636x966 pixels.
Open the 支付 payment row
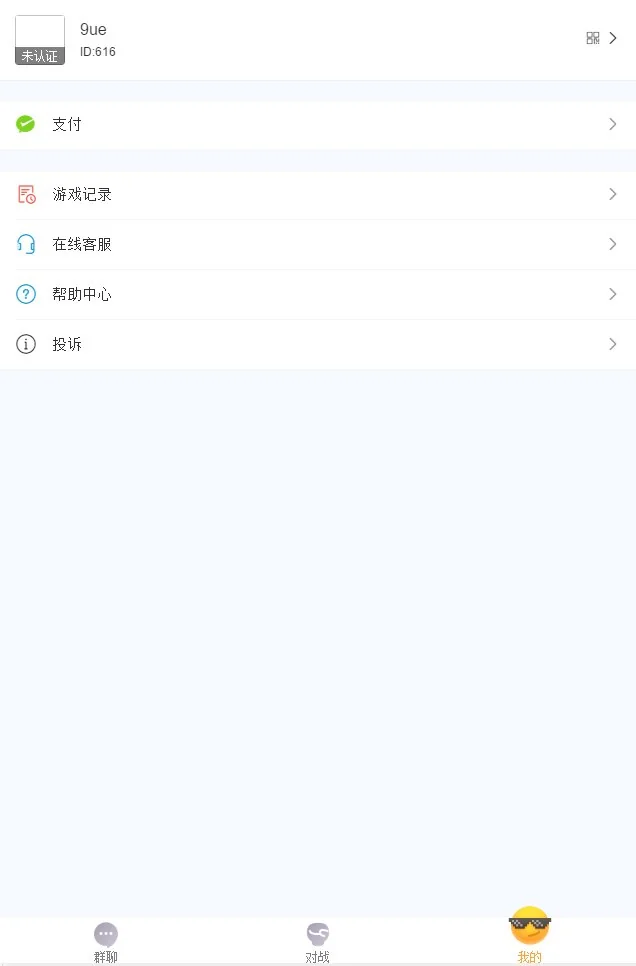[x=318, y=125]
